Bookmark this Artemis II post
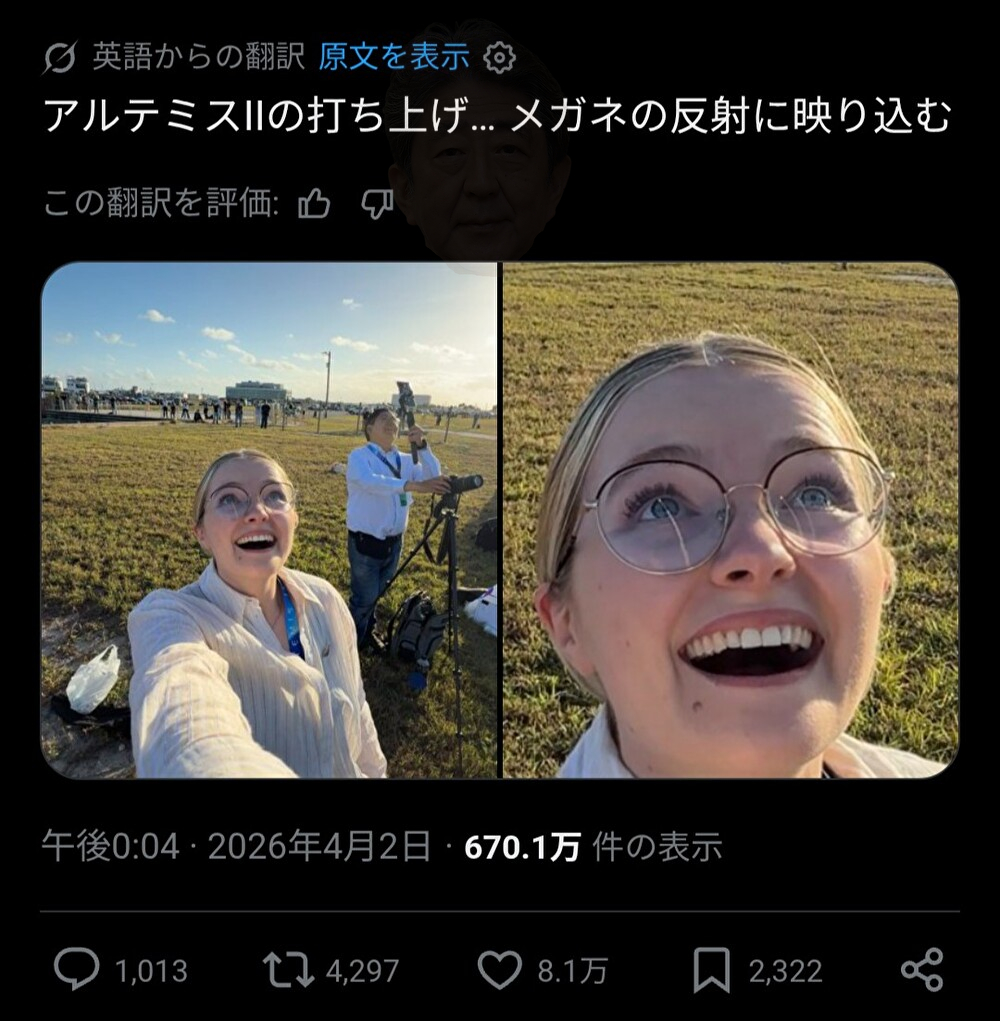 [x=711, y=970]
